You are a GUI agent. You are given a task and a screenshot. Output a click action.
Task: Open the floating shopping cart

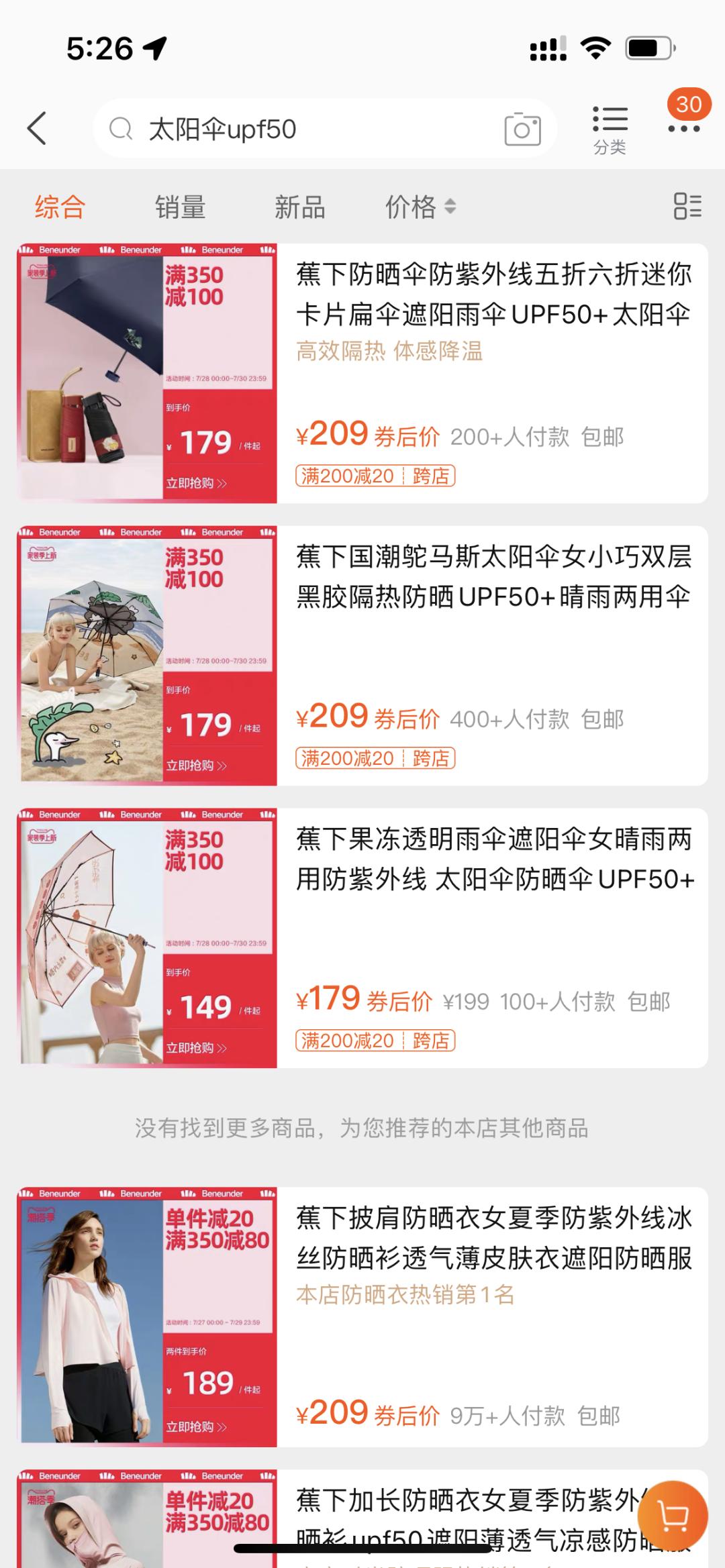coord(673,1515)
